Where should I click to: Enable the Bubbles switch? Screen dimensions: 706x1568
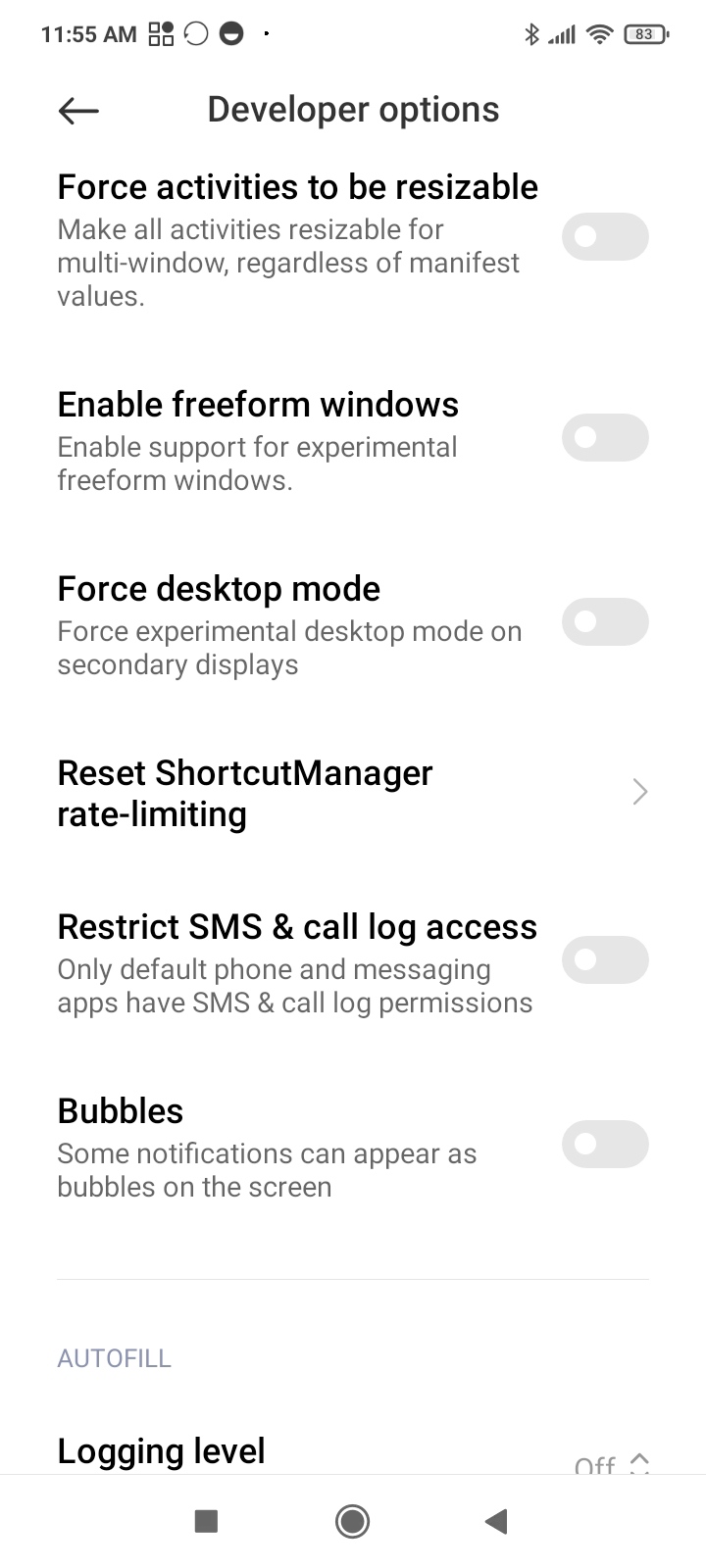[604, 1145]
